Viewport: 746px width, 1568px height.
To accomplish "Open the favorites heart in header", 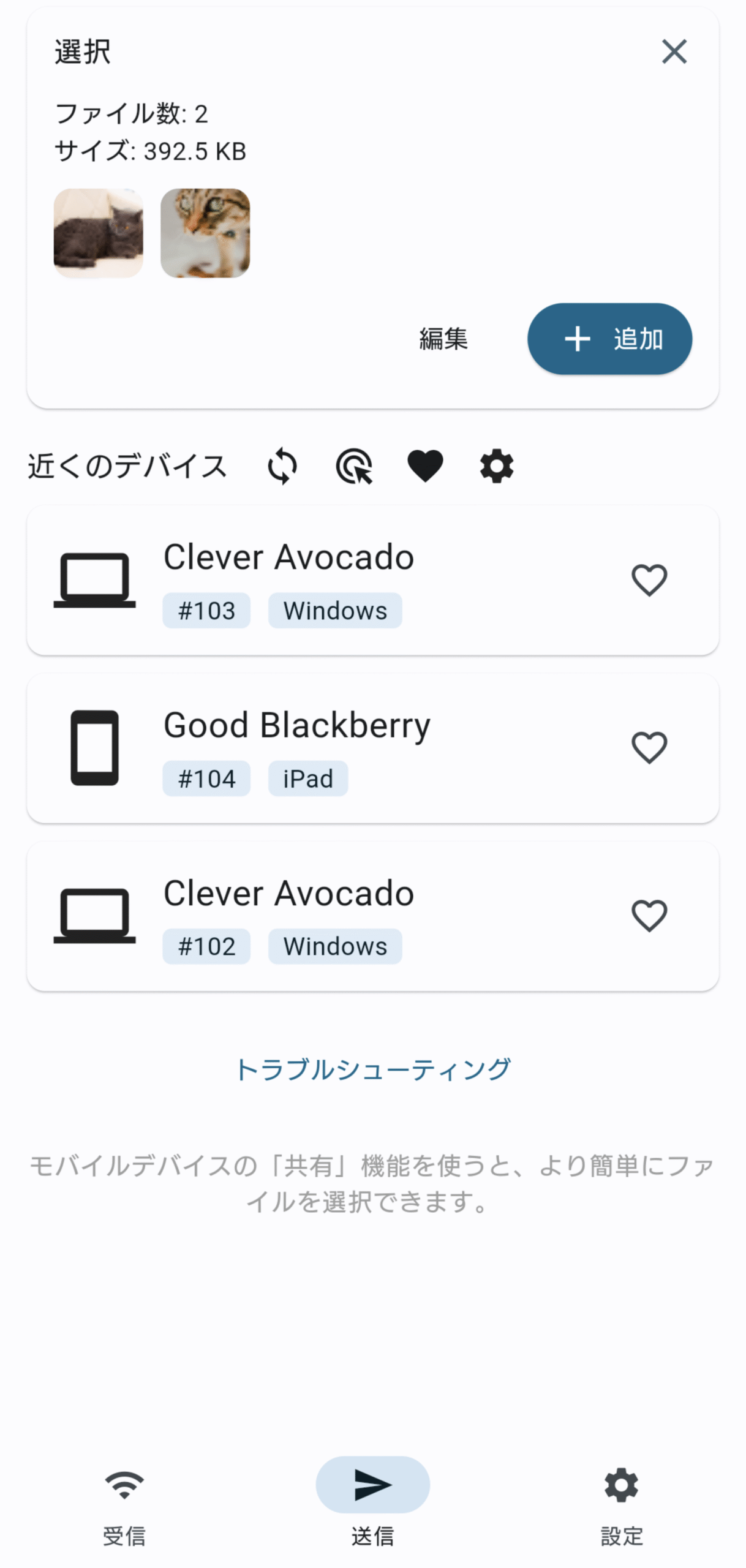I will pyautogui.click(x=425, y=466).
